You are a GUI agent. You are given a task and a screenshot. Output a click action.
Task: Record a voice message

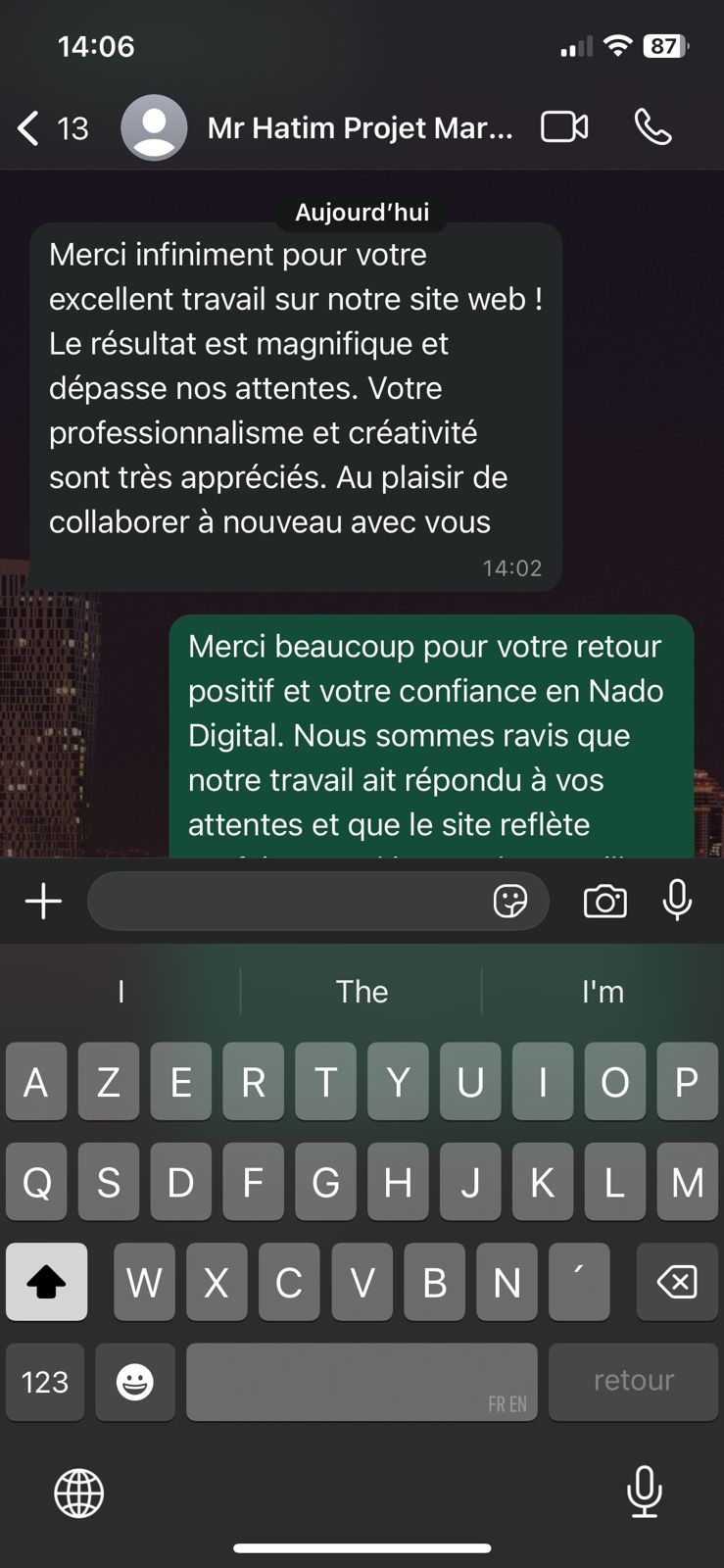pos(677,901)
